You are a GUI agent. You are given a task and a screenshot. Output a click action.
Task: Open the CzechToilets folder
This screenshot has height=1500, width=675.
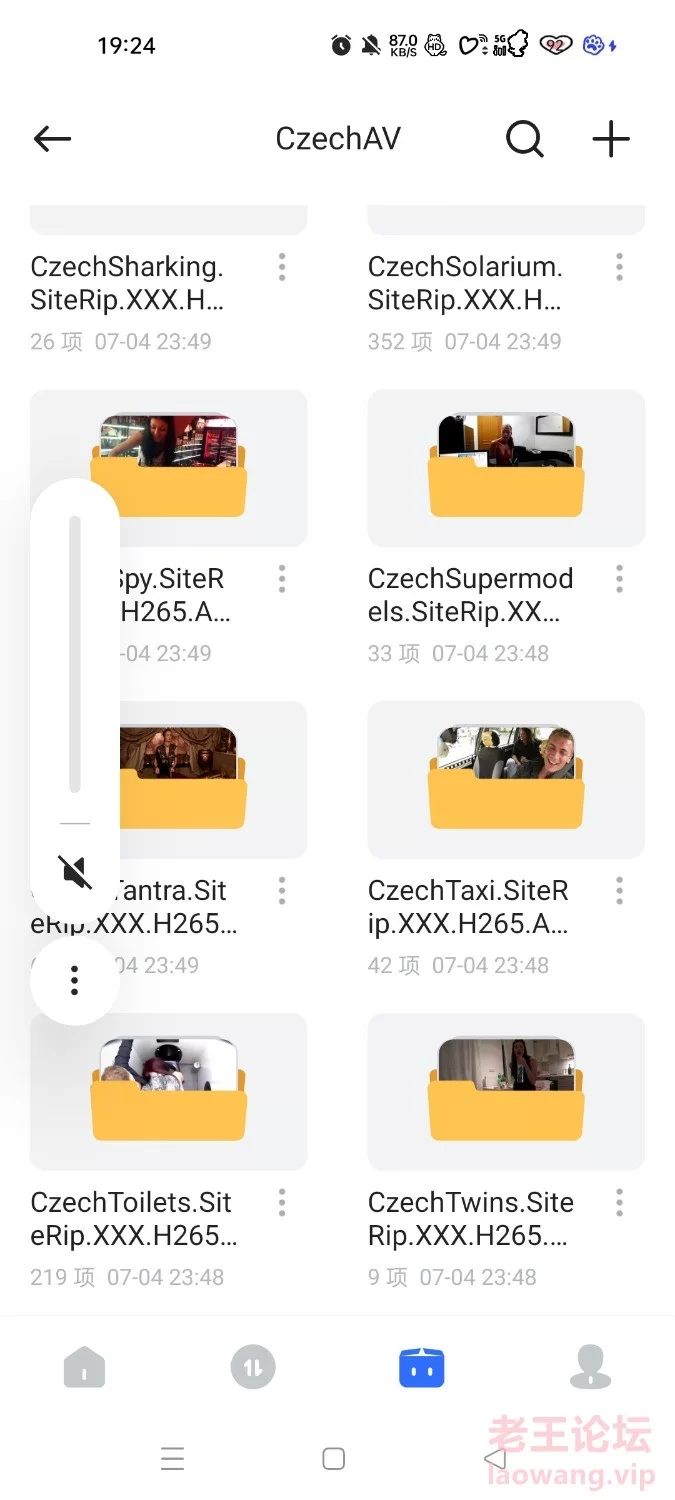click(x=168, y=1092)
